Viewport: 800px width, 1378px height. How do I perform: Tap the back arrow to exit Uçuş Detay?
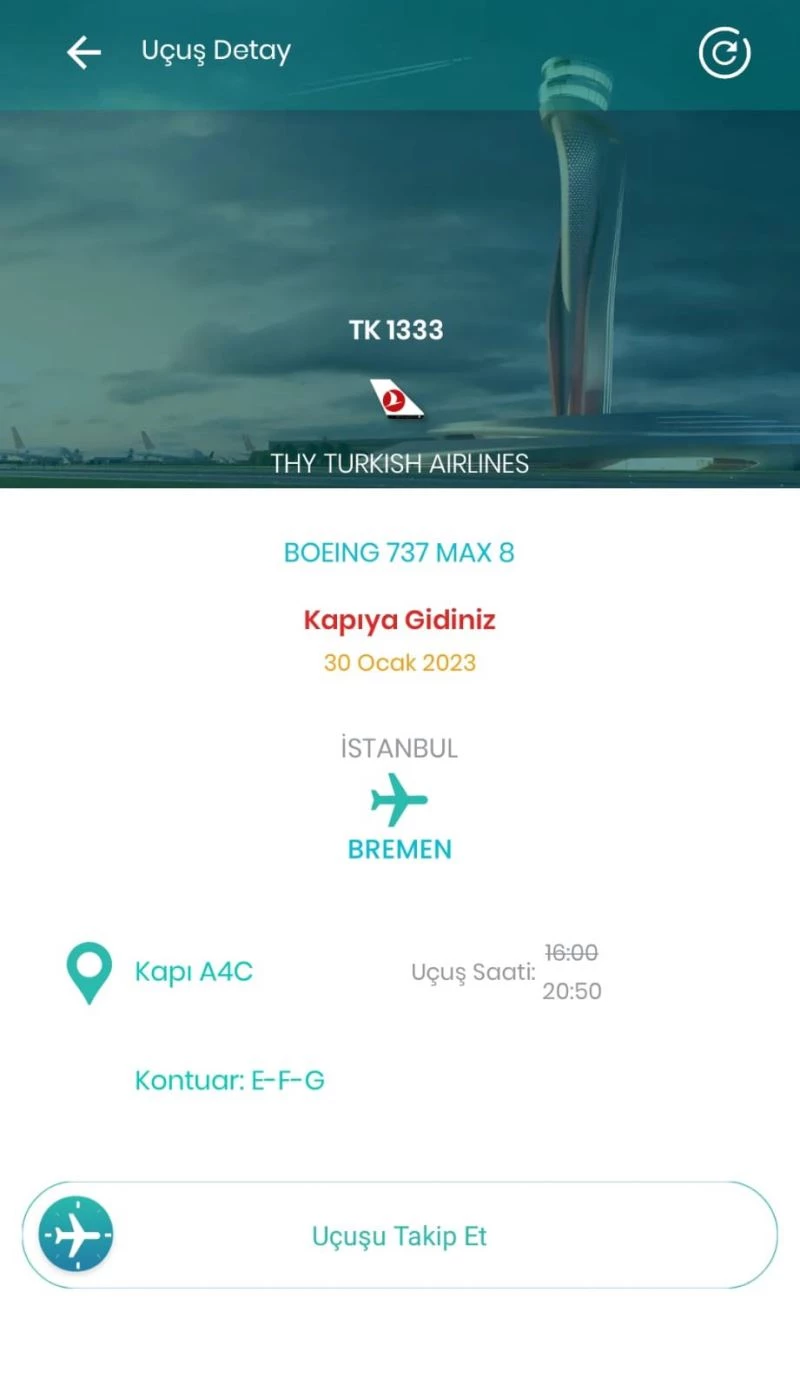(83, 52)
